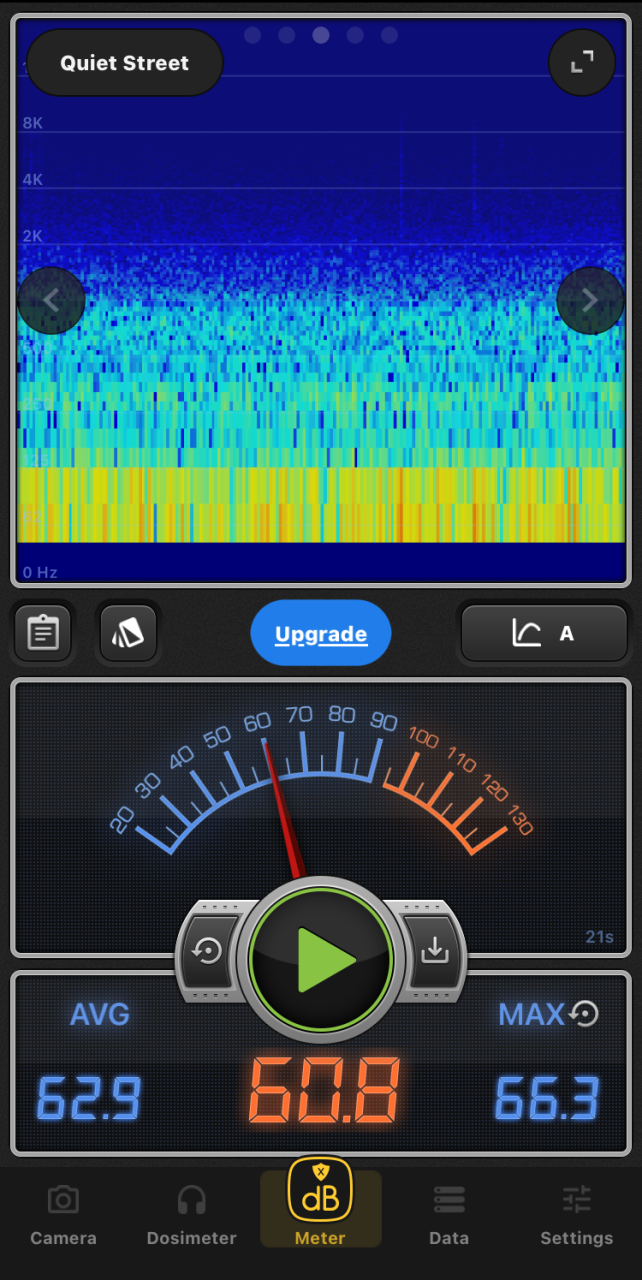642x1280 pixels.
Task: Tap the cards style icon
Action: pyautogui.click(x=129, y=633)
